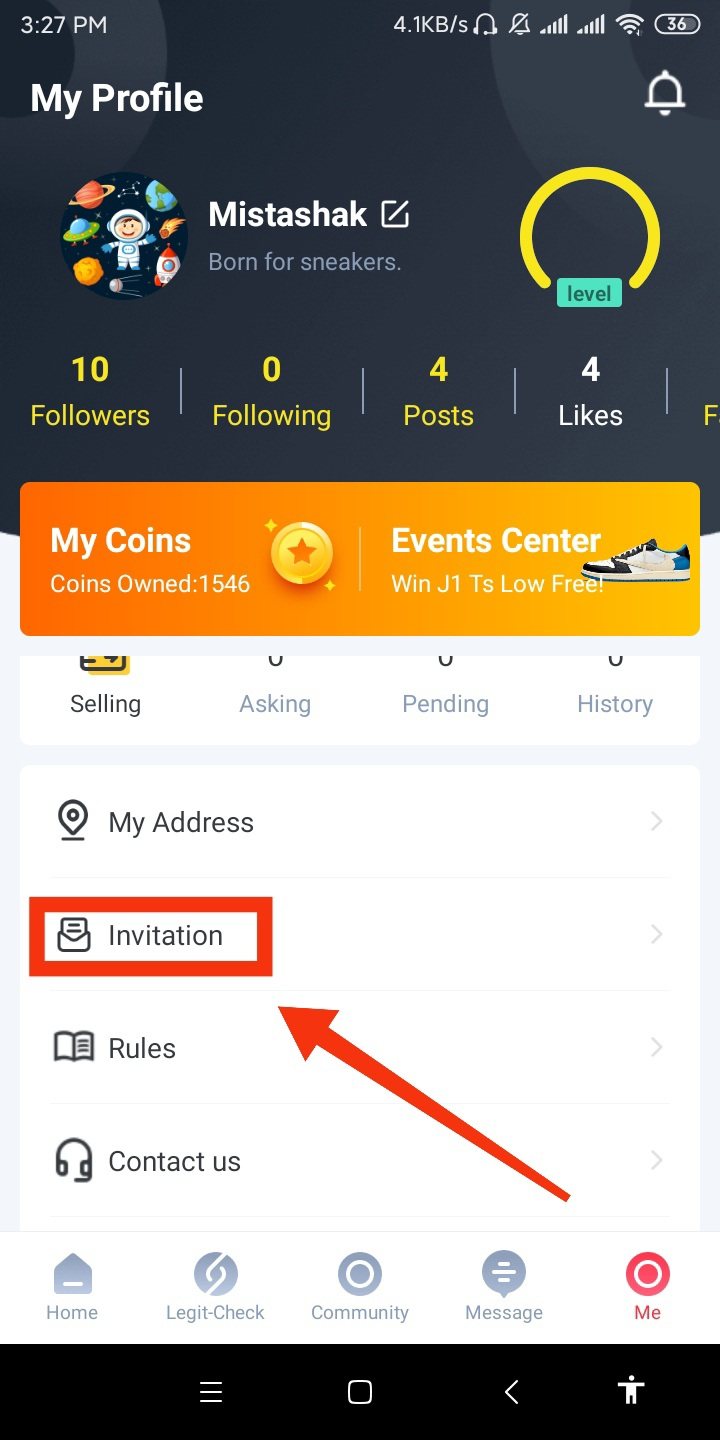View the Followers list
Viewport: 720px width, 1440px height.
point(90,392)
